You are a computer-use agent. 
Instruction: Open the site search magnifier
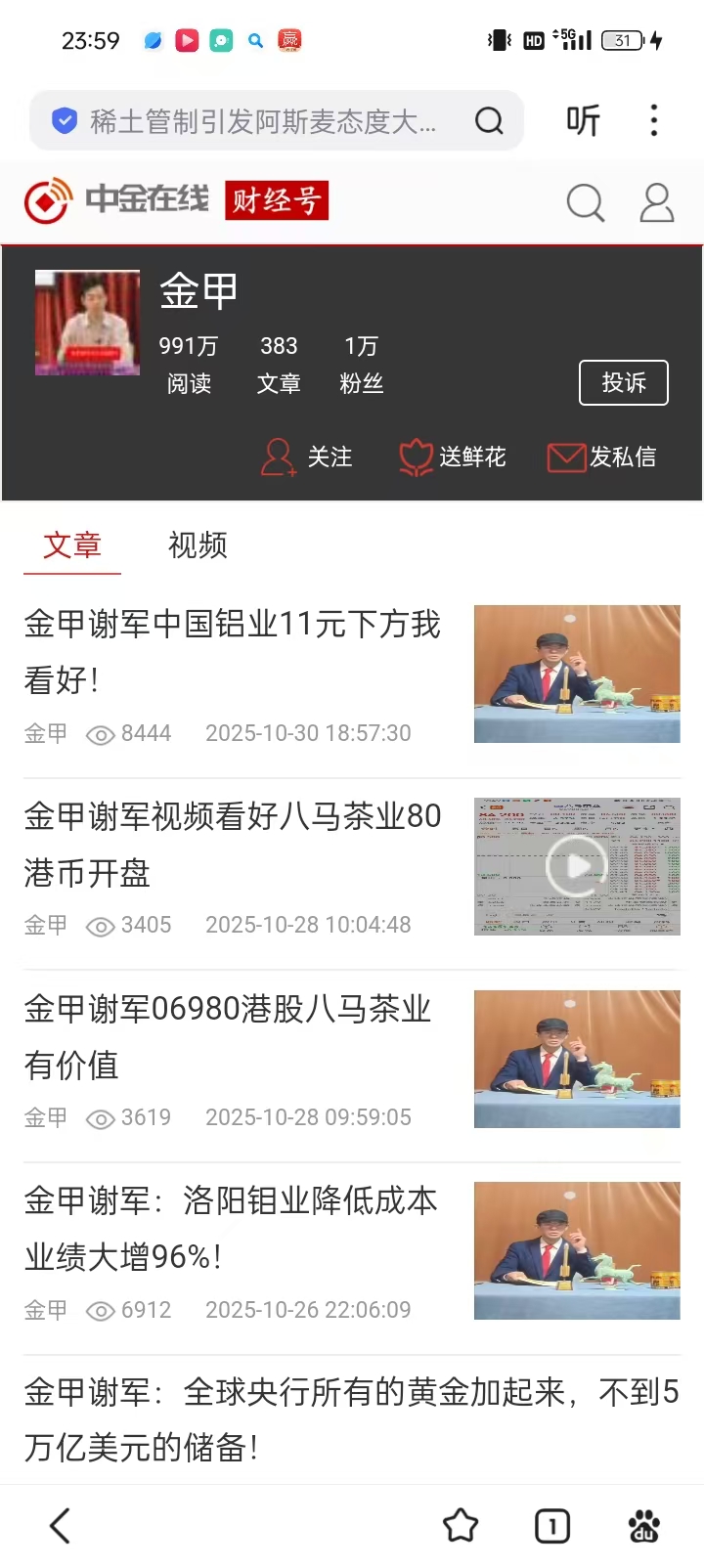pos(585,202)
